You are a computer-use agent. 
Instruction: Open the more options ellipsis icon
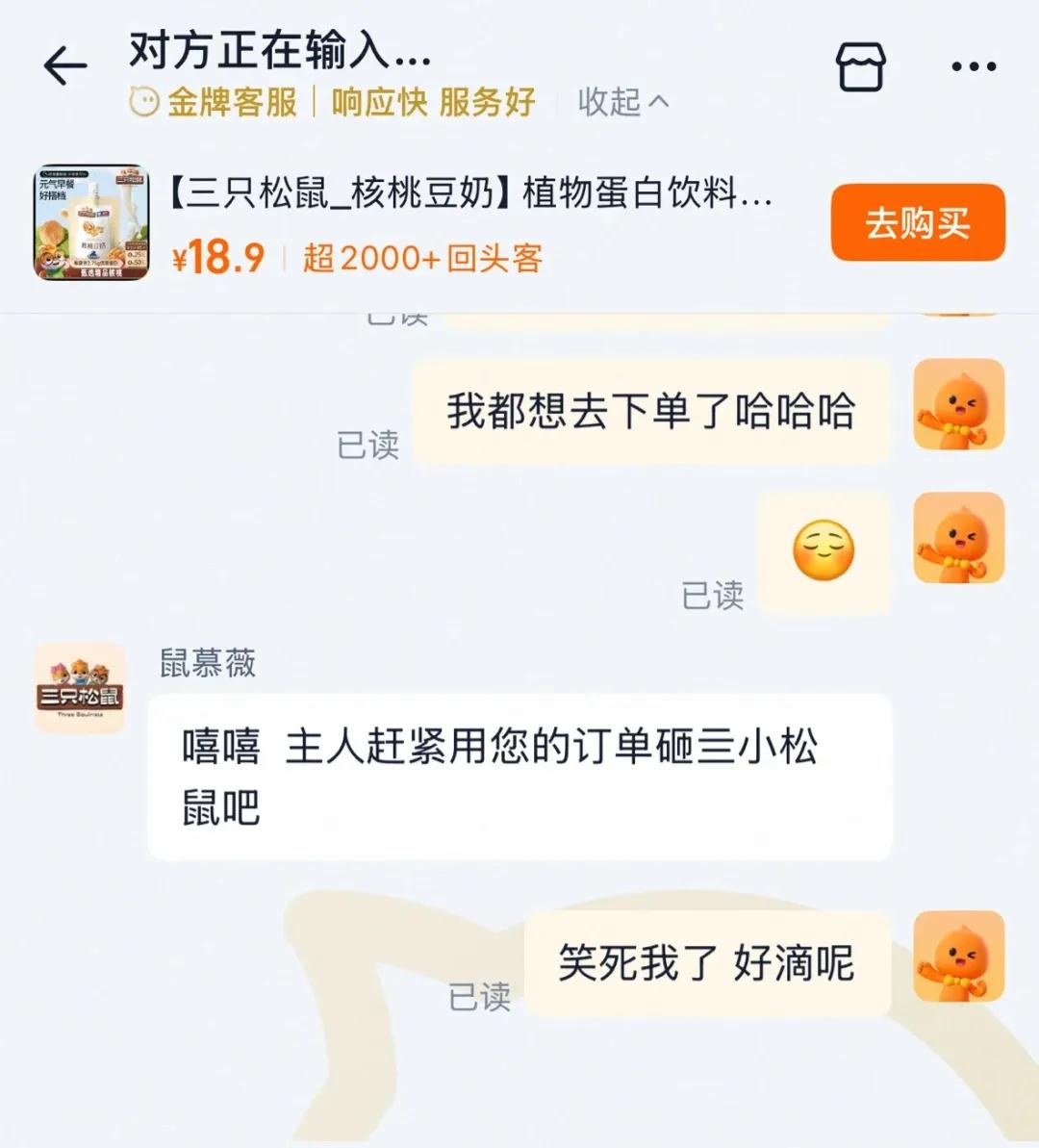(x=974, y=65)
